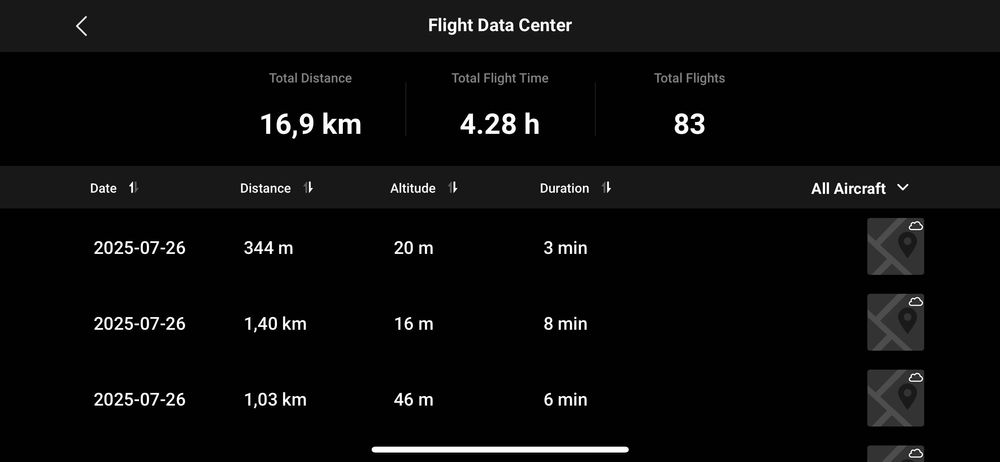
Task: View map of the 8 min flight
Action: click(x=895, y=322)
